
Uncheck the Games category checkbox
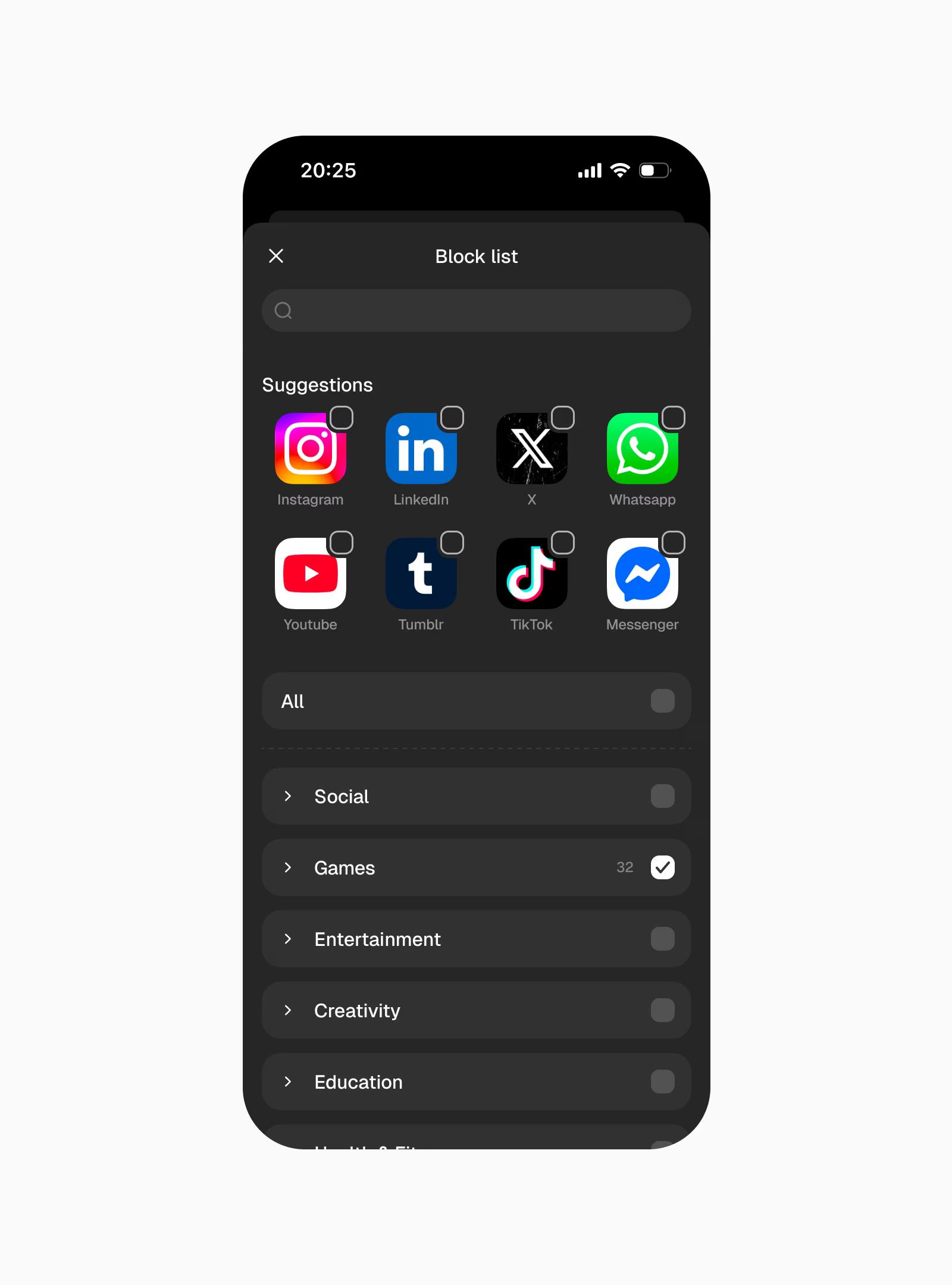662,868
